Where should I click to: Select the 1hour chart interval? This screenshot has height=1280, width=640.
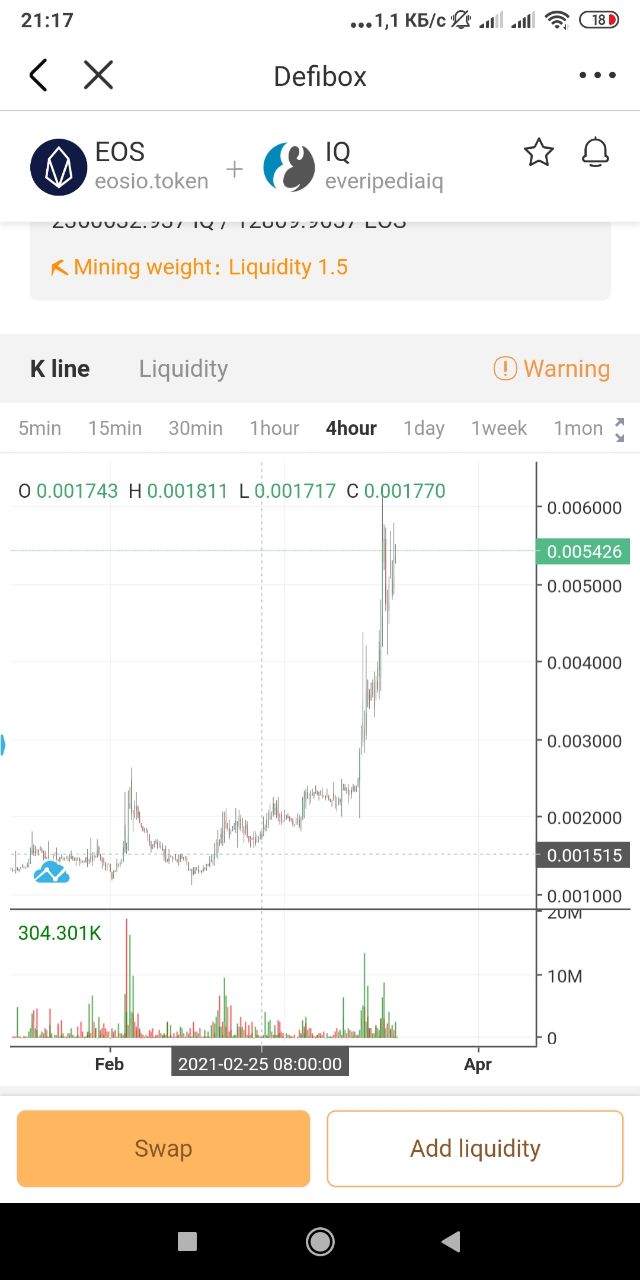pos(274,428)
